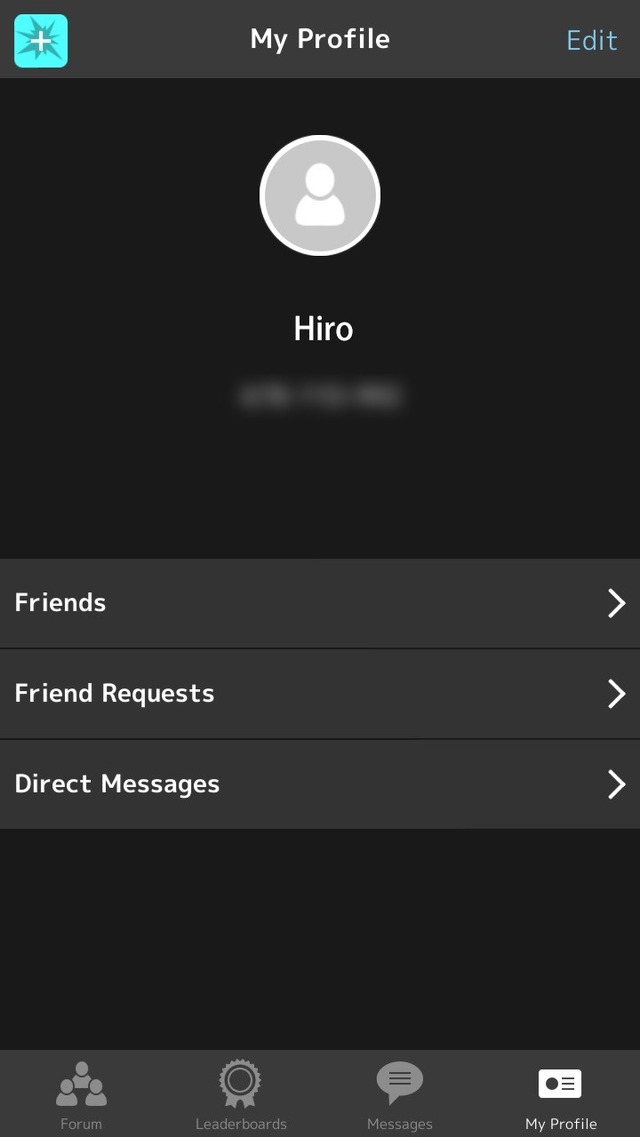
Task: Select the My Profile tab
Action: [x=560, y=1095]
